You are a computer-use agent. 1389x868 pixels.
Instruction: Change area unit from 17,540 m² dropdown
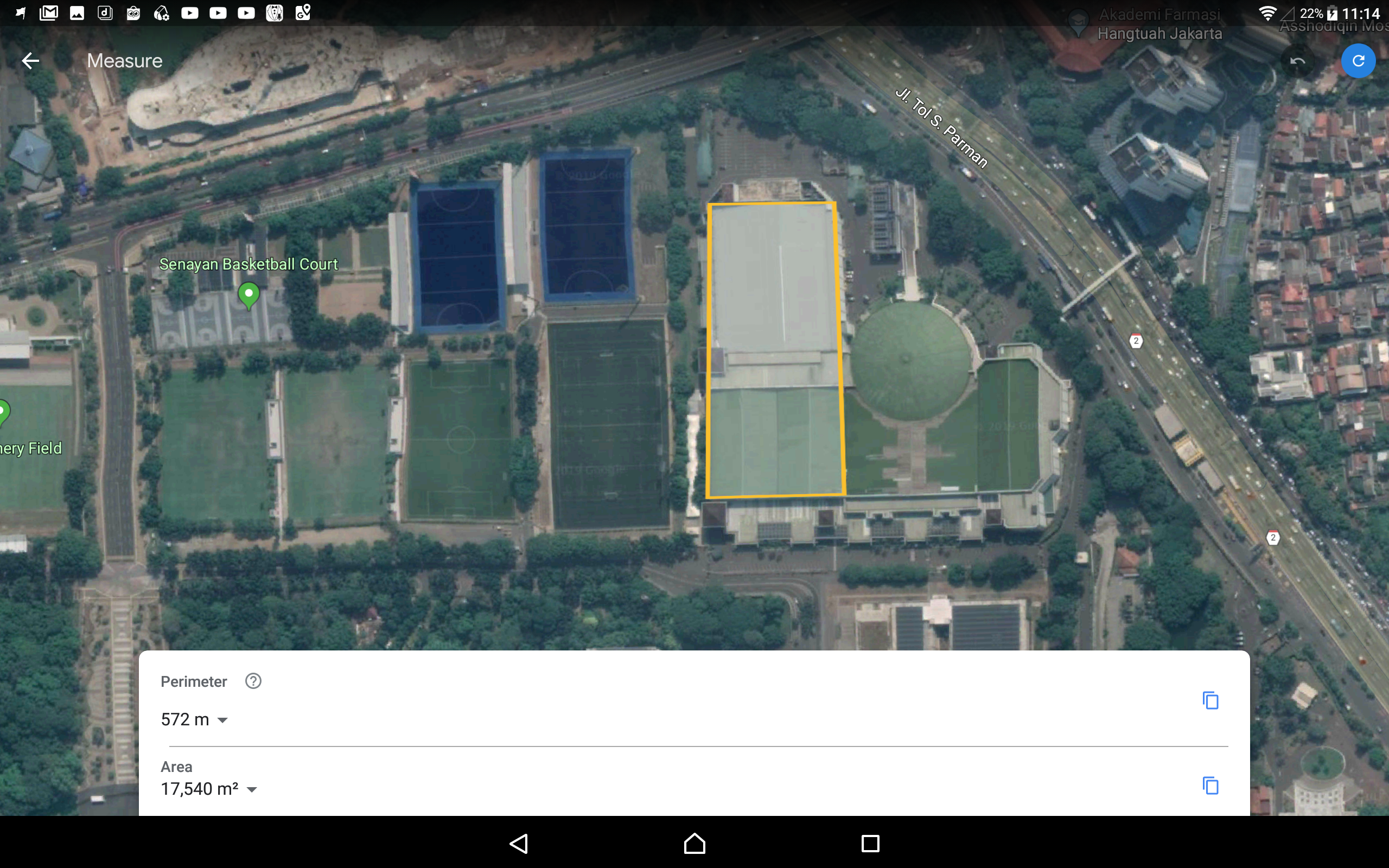coord(251,789)
